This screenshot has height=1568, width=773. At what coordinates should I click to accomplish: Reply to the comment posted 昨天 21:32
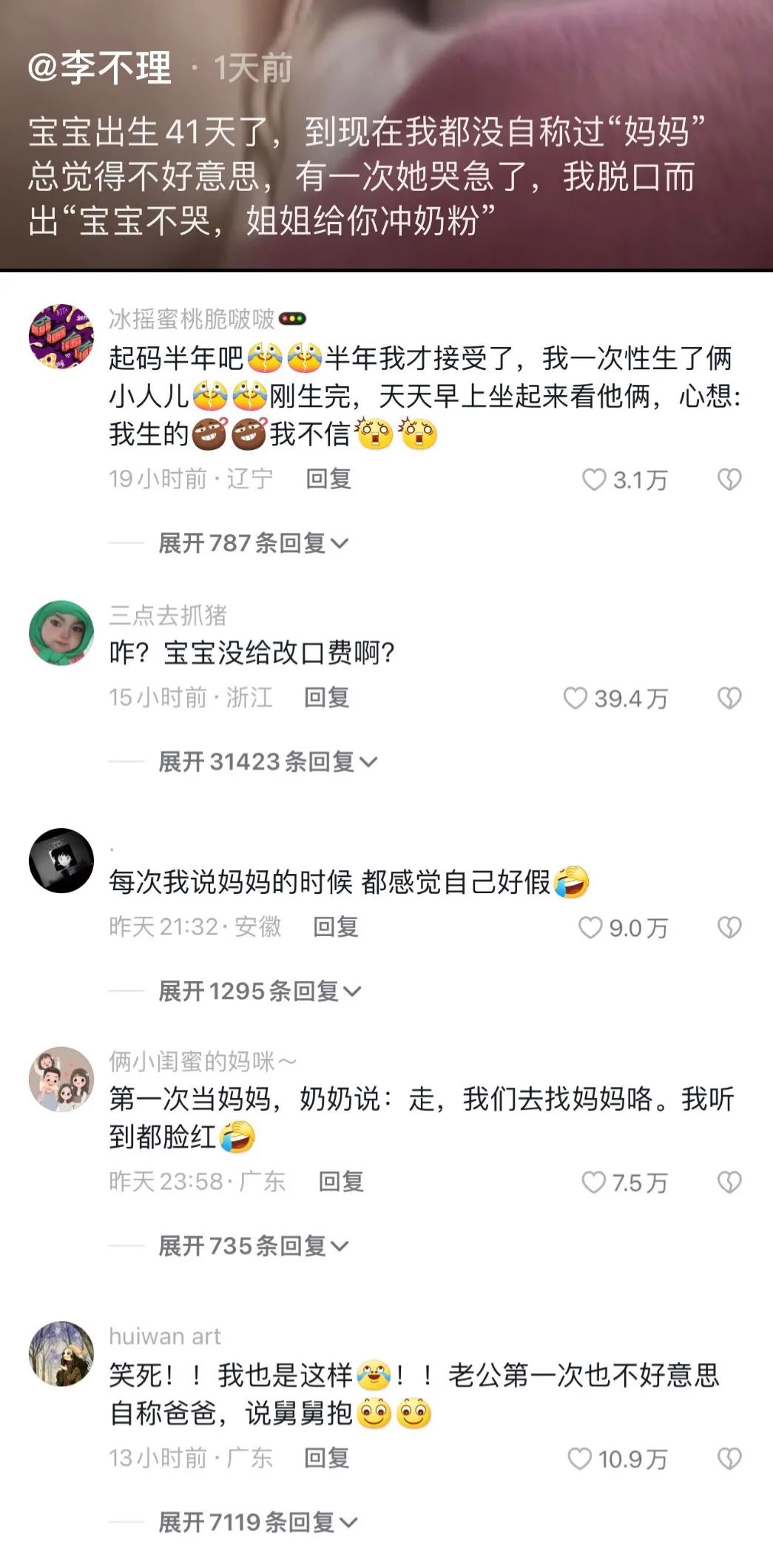(x=336, y=926)
